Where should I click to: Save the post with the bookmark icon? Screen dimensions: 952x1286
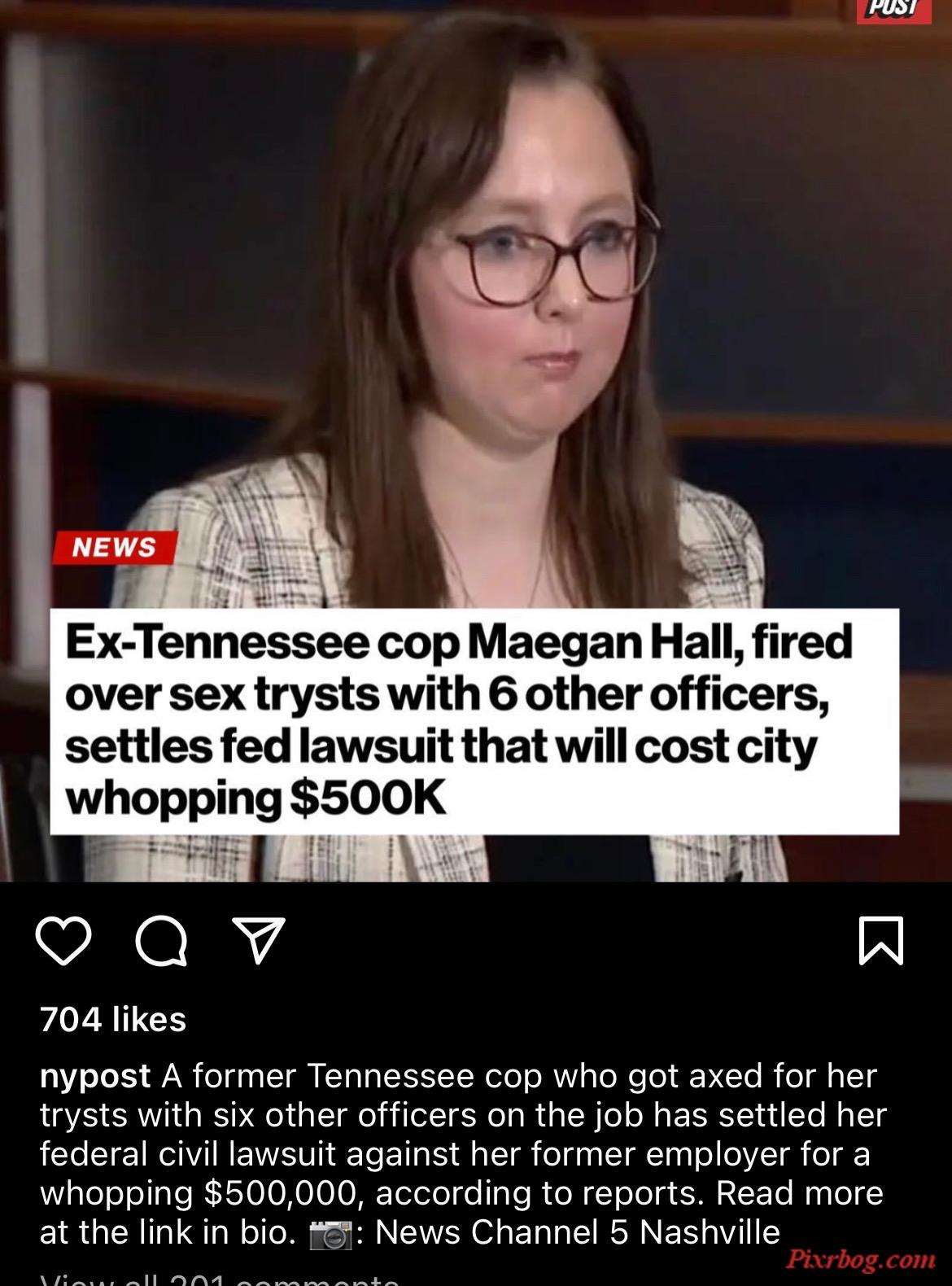coord(881,941)
